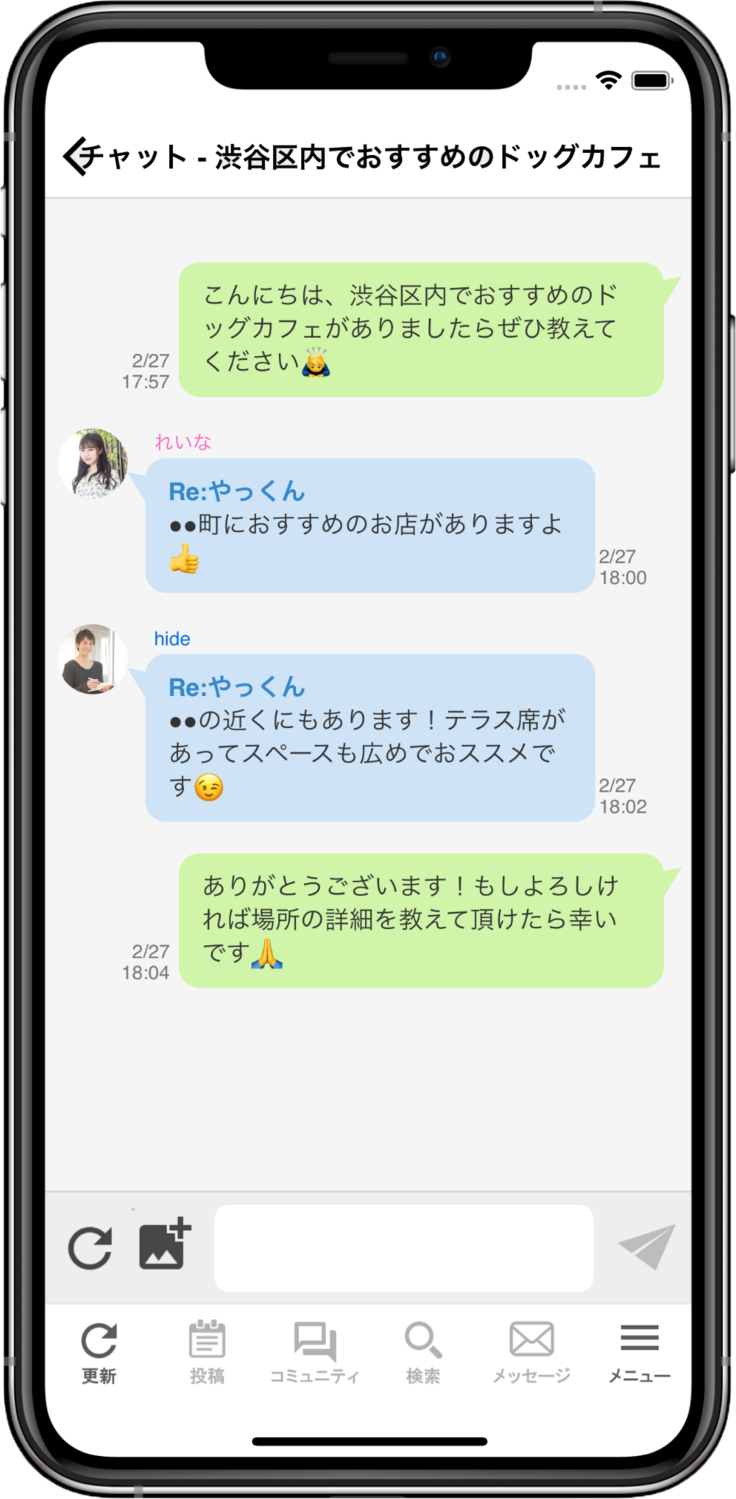Switch to the 検索 tab

(423, 1352)
